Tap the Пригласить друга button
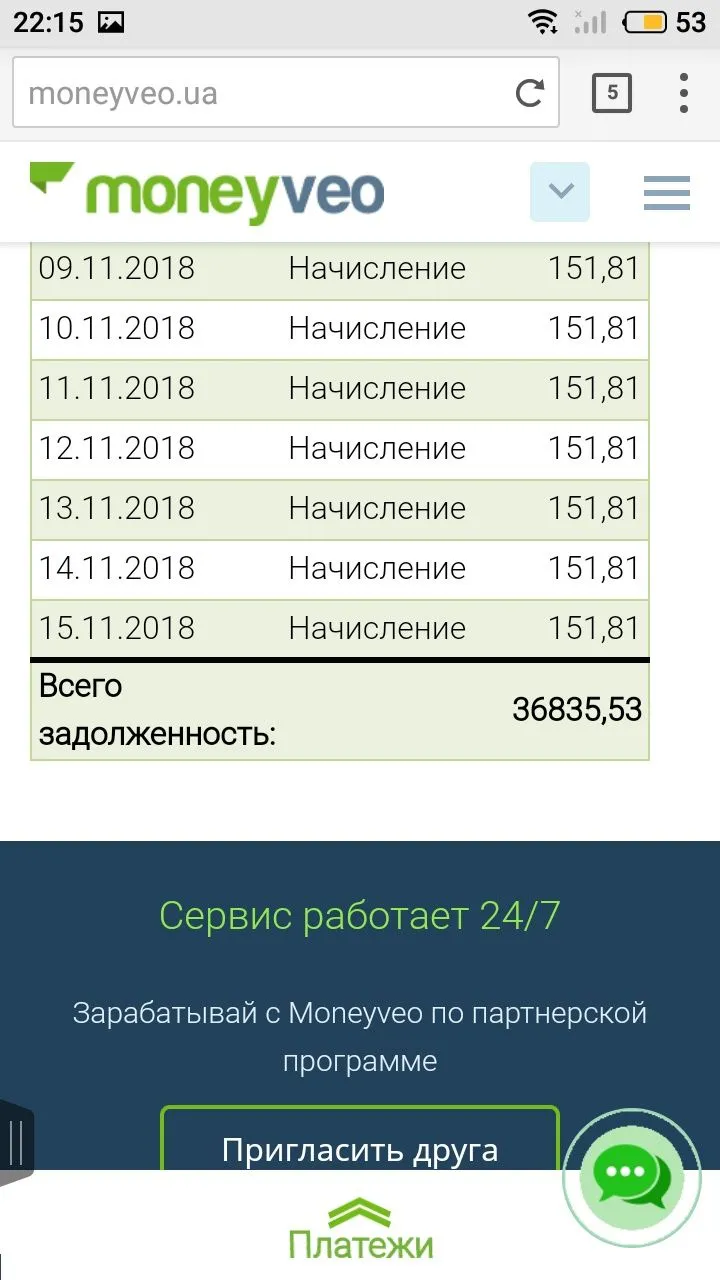Image resolution: width=720 pixels, height=1280 pixels. (360, 1148)
